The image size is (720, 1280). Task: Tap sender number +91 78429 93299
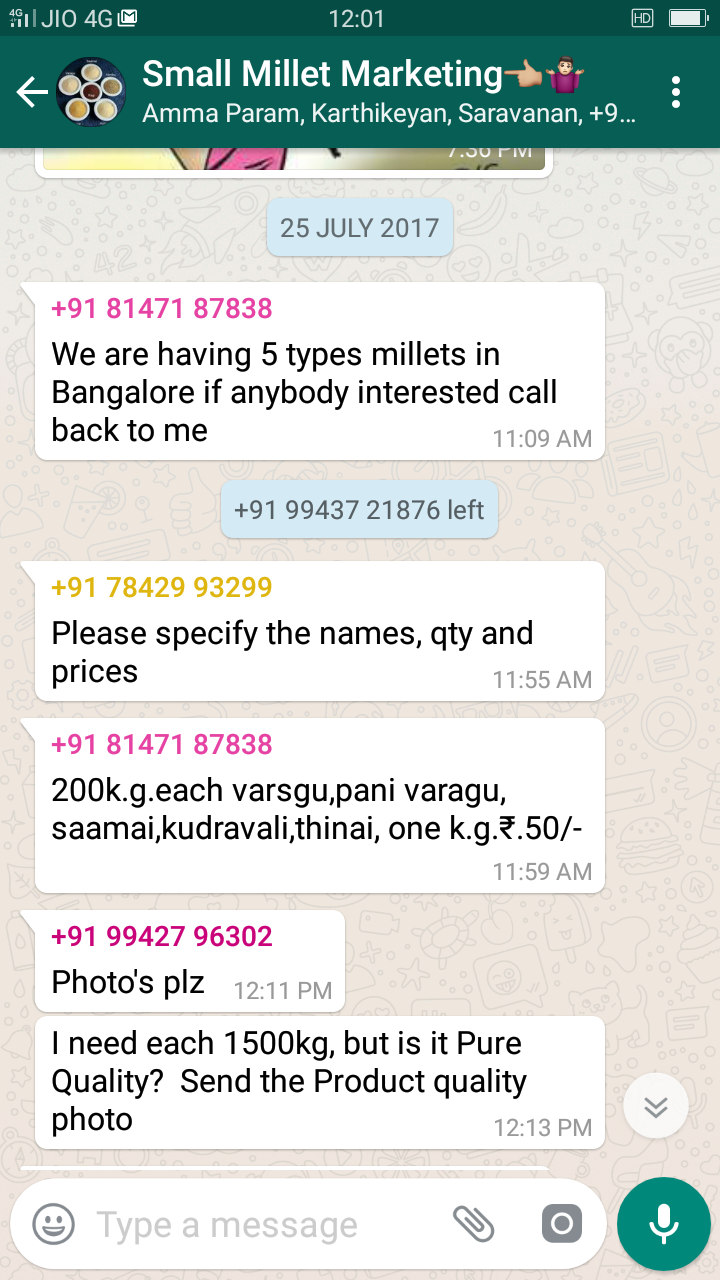[162, 587]
